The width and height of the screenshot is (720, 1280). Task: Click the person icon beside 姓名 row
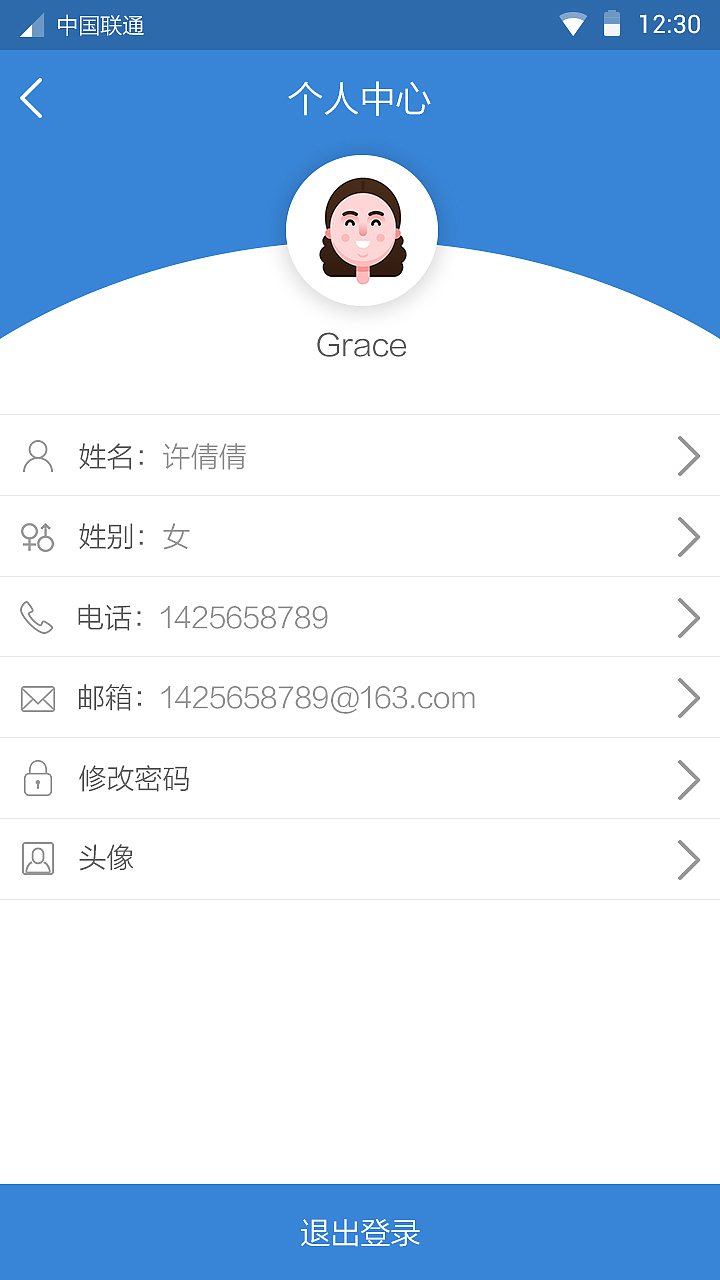(x=38, y=455)
